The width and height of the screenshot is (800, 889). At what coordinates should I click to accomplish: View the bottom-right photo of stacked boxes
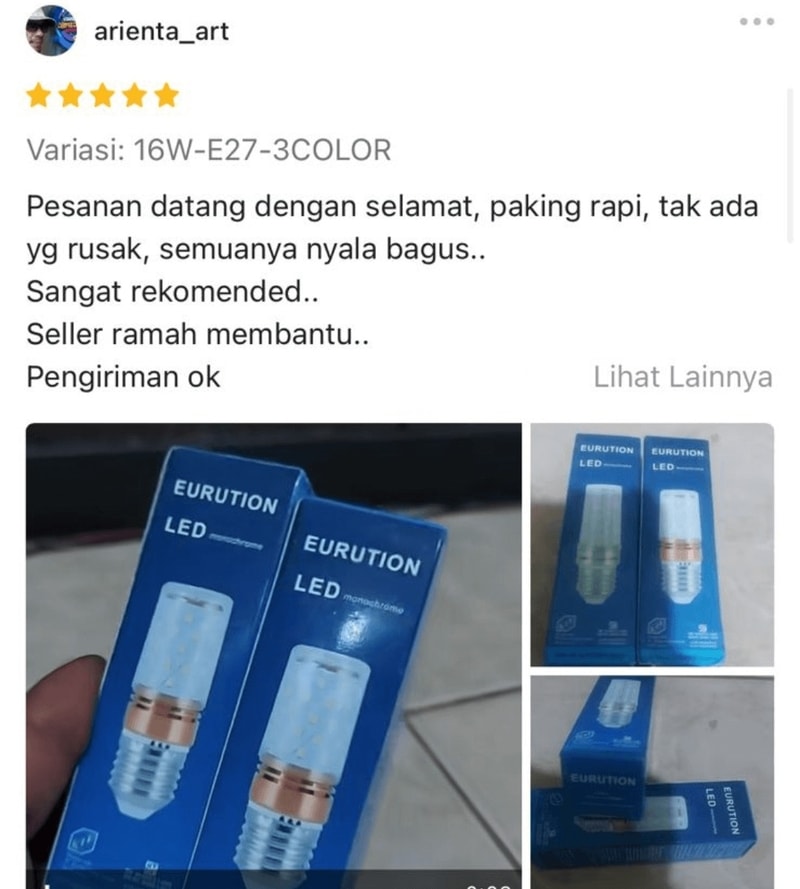tap(652, 777)
